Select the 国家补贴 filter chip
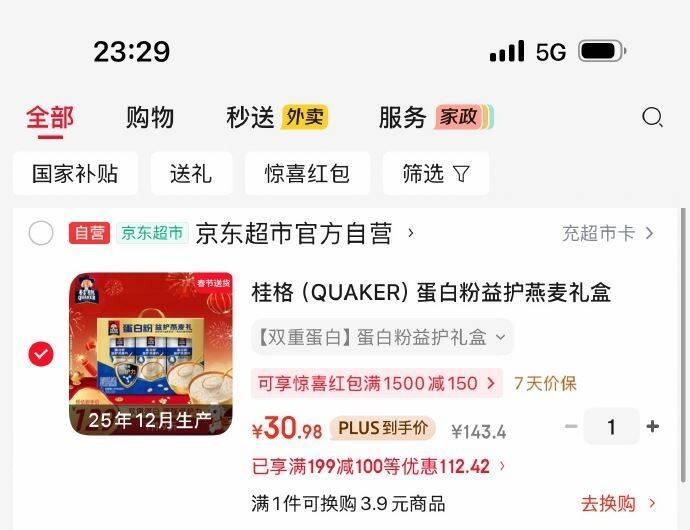This screenshot has width=690, height=530. pyautogui.click(x=75, y=174)
